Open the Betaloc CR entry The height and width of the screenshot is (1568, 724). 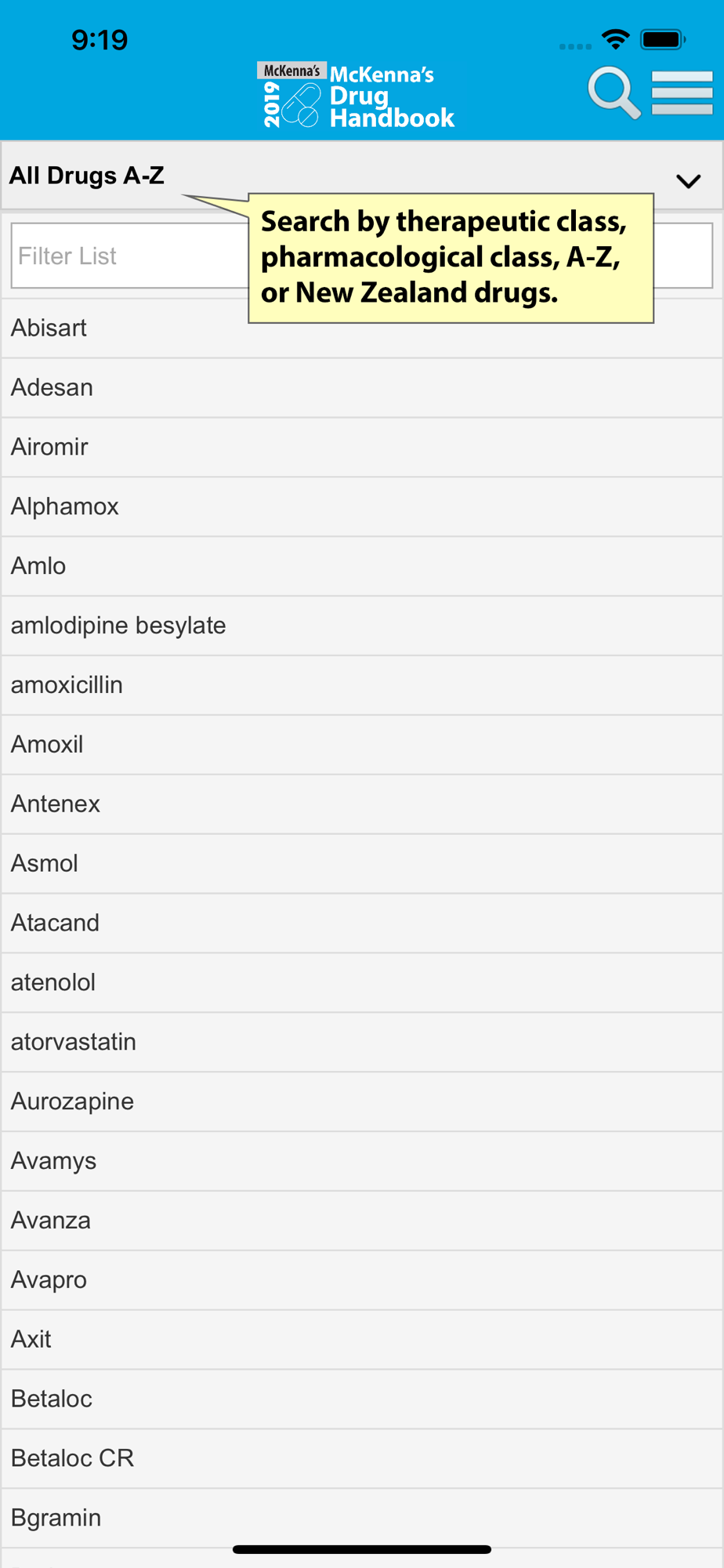pyautogui.click(x=362, y=1460)
